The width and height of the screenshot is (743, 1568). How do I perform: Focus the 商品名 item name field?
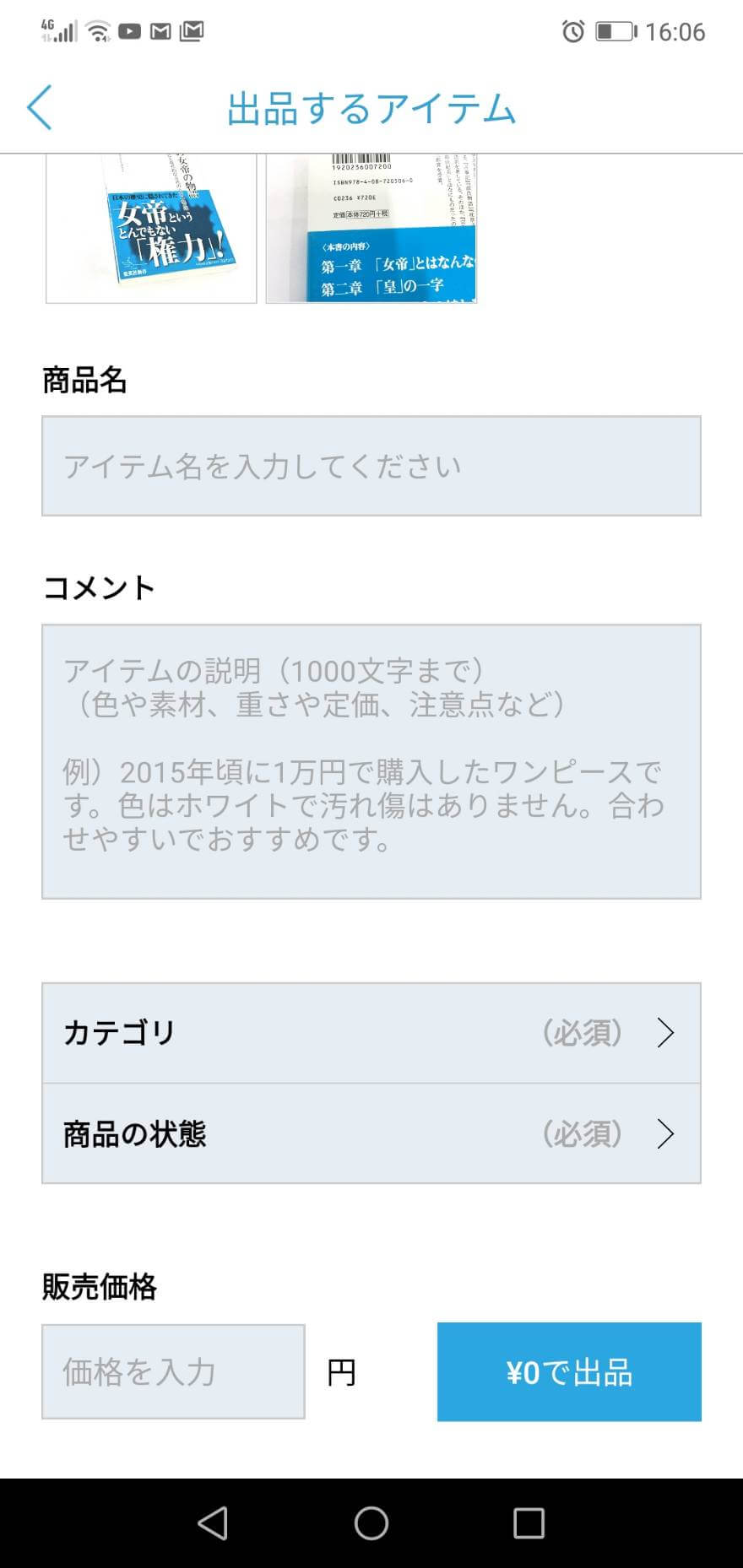pyautogui.click(x=371, y=466)
